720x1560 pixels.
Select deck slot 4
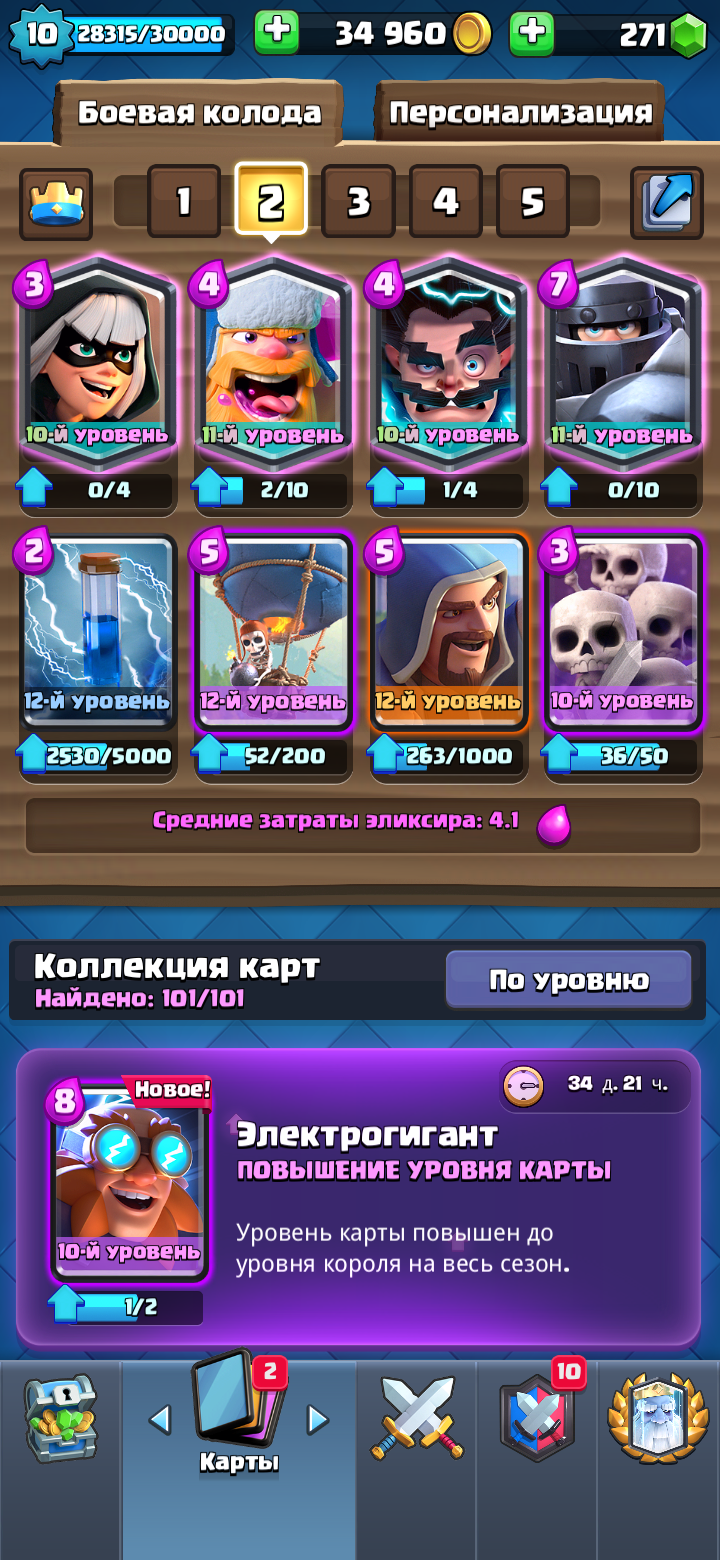445,202
